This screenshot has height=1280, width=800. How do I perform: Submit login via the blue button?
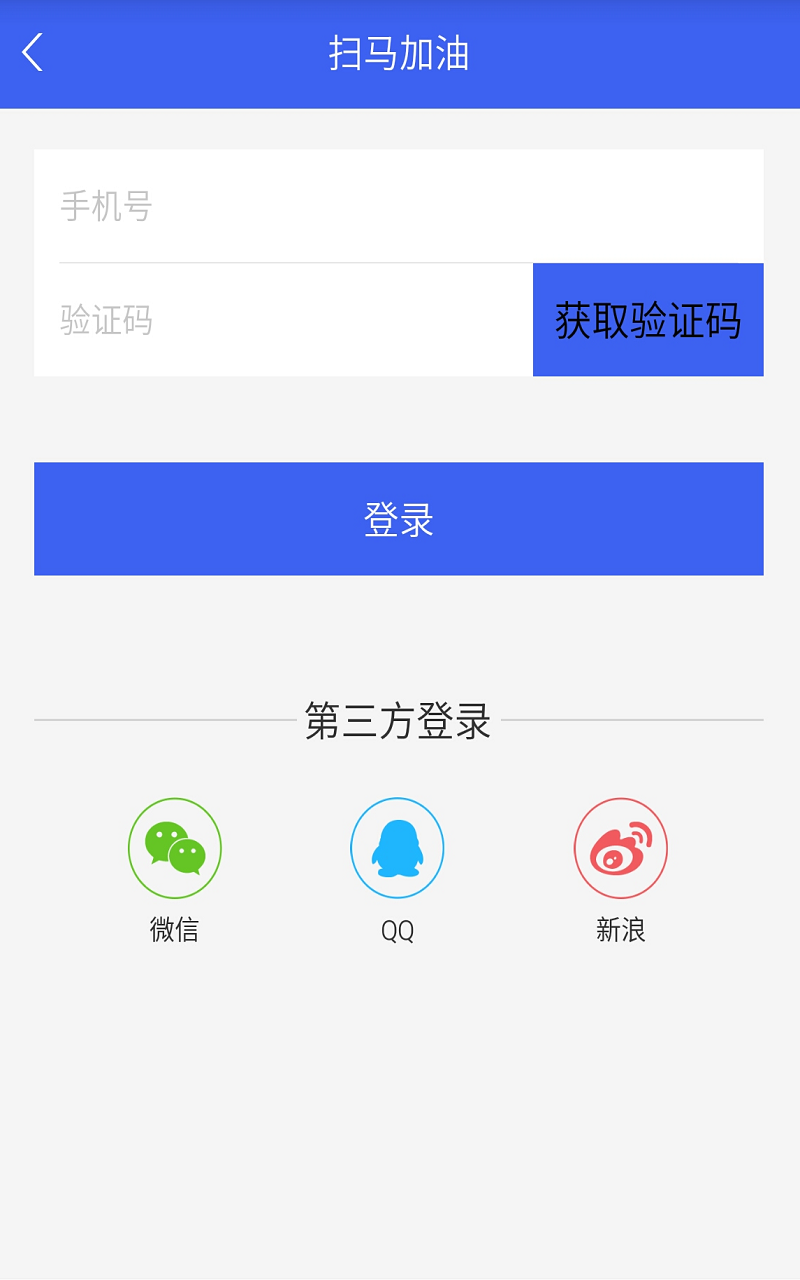coord(398,518)
